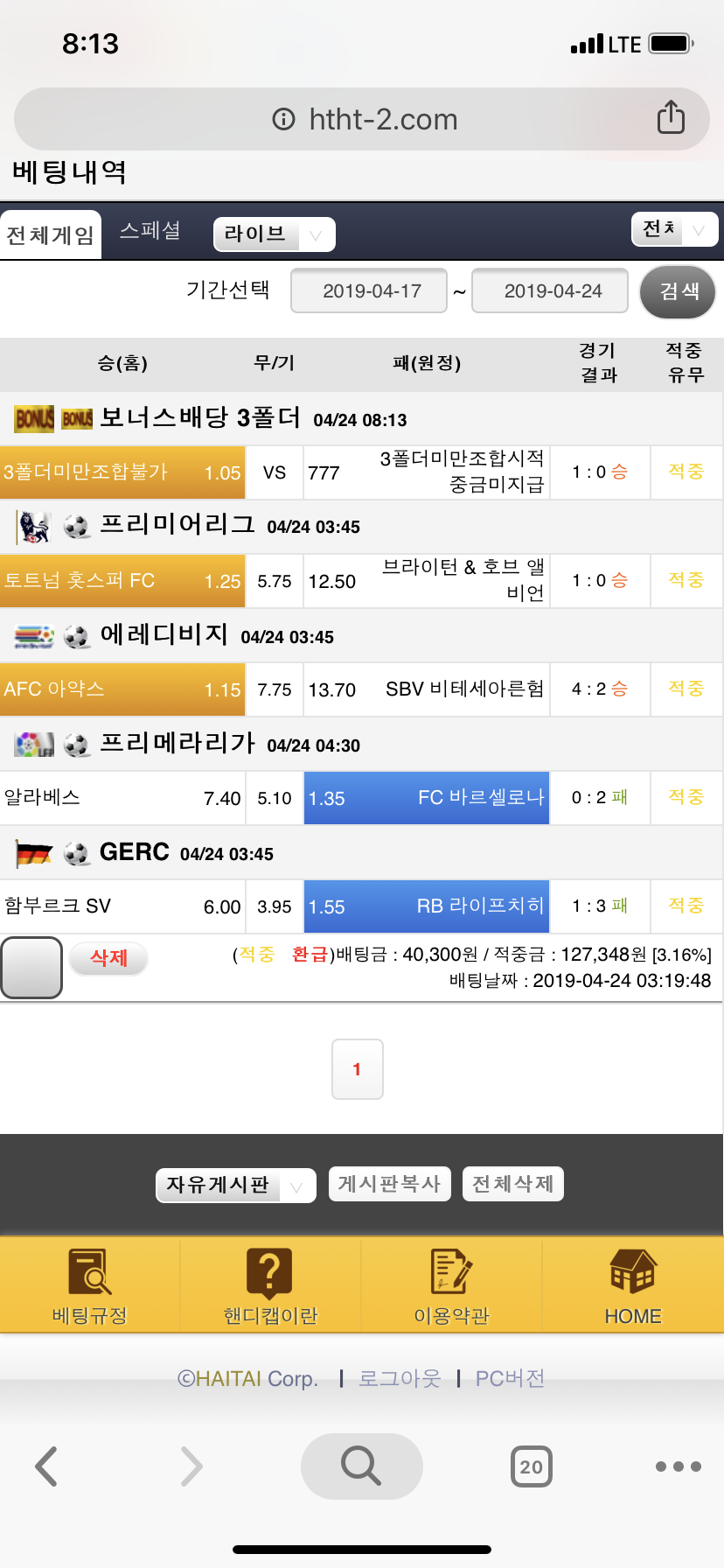Check the bet slip checkbox
Viewport: 724px width, 1568px height.
point(31,967)
